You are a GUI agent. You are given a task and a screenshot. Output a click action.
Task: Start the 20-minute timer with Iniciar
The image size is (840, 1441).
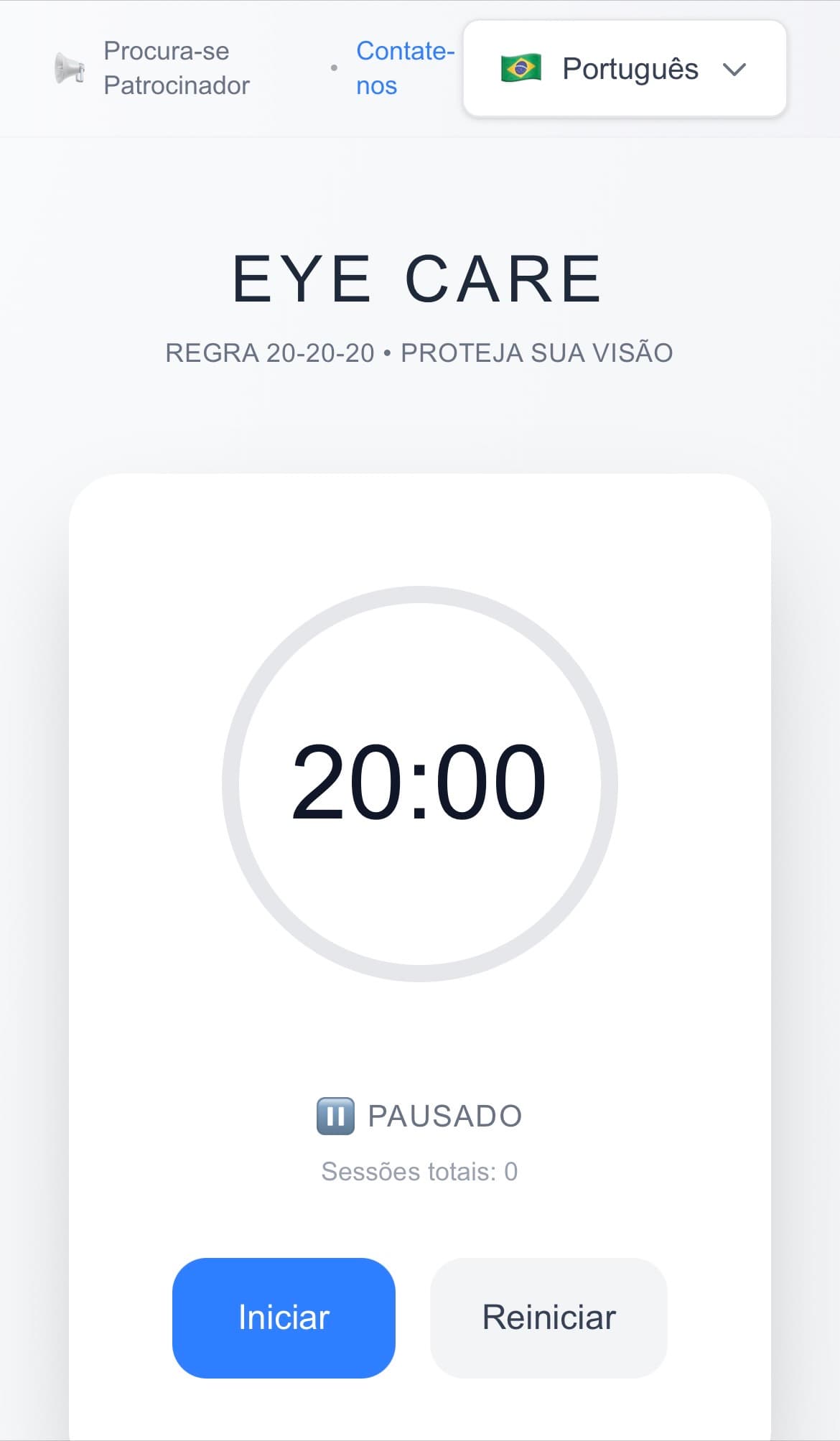pyautogui.click(x=284, y=1318)
